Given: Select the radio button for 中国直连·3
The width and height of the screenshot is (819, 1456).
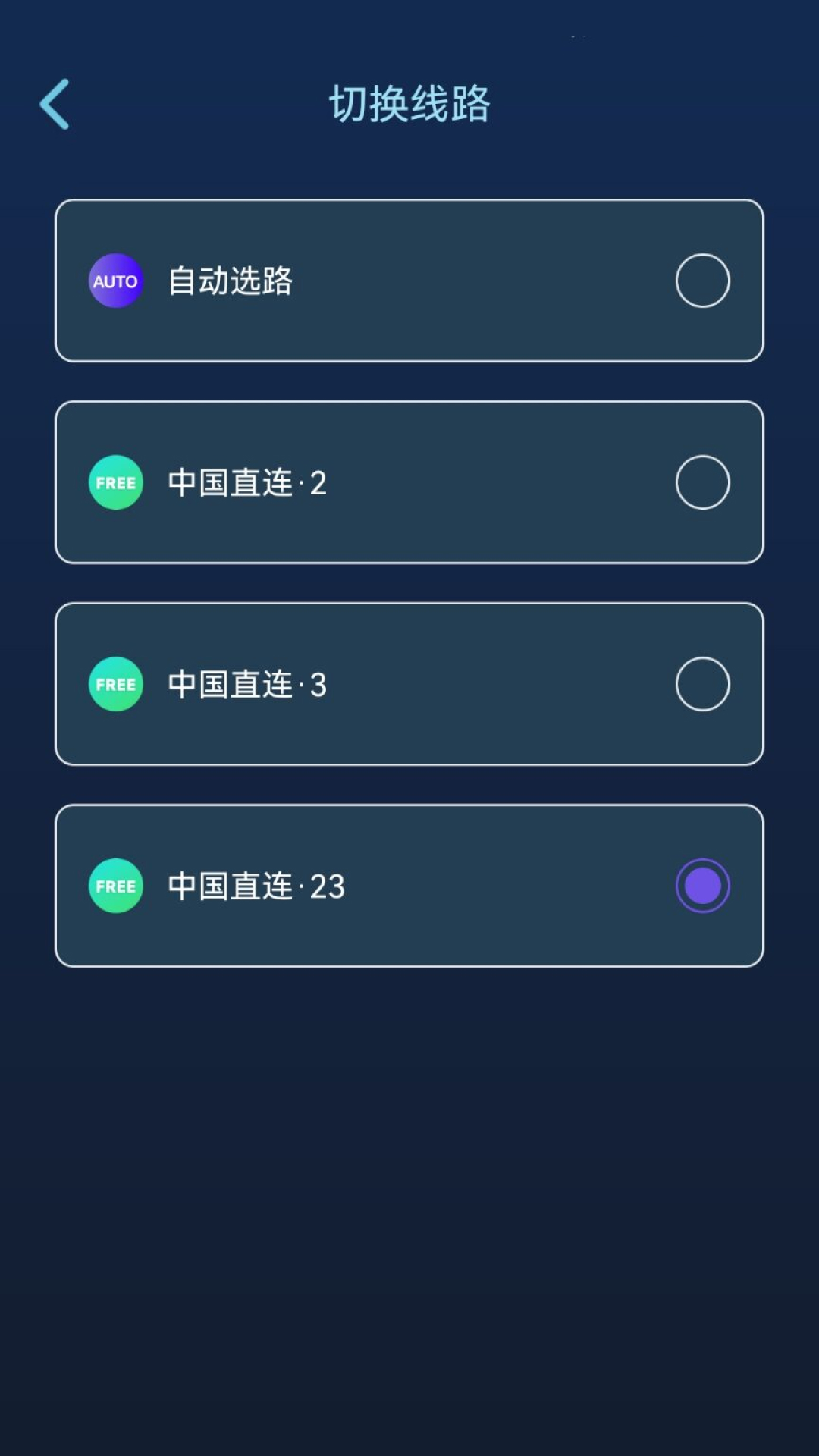Looking at the screenshot, I should click(701, 683).
